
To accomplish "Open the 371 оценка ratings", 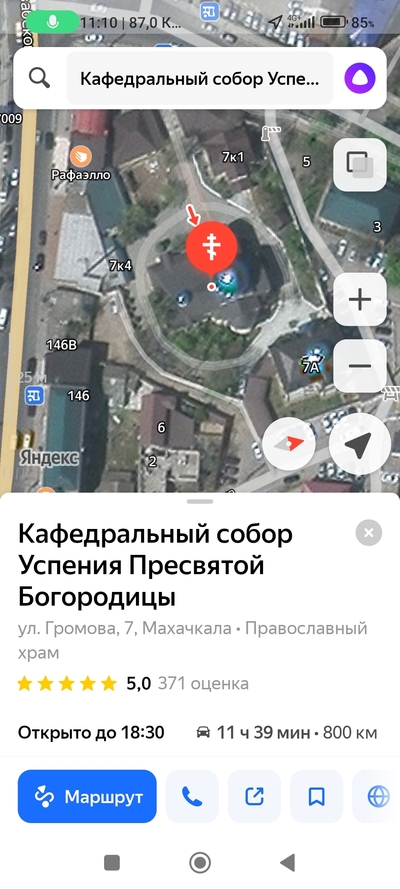I will pyautogui.click(x=203, y=683).
